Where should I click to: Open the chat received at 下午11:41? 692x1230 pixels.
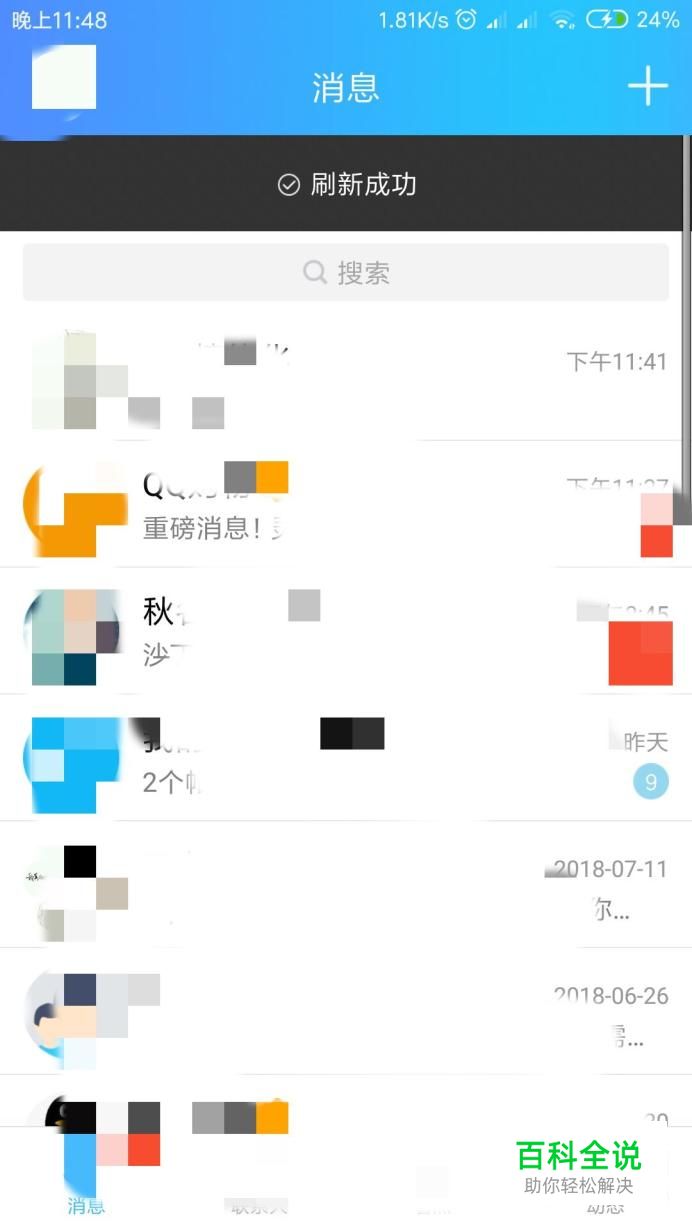(x=346, y=377)
